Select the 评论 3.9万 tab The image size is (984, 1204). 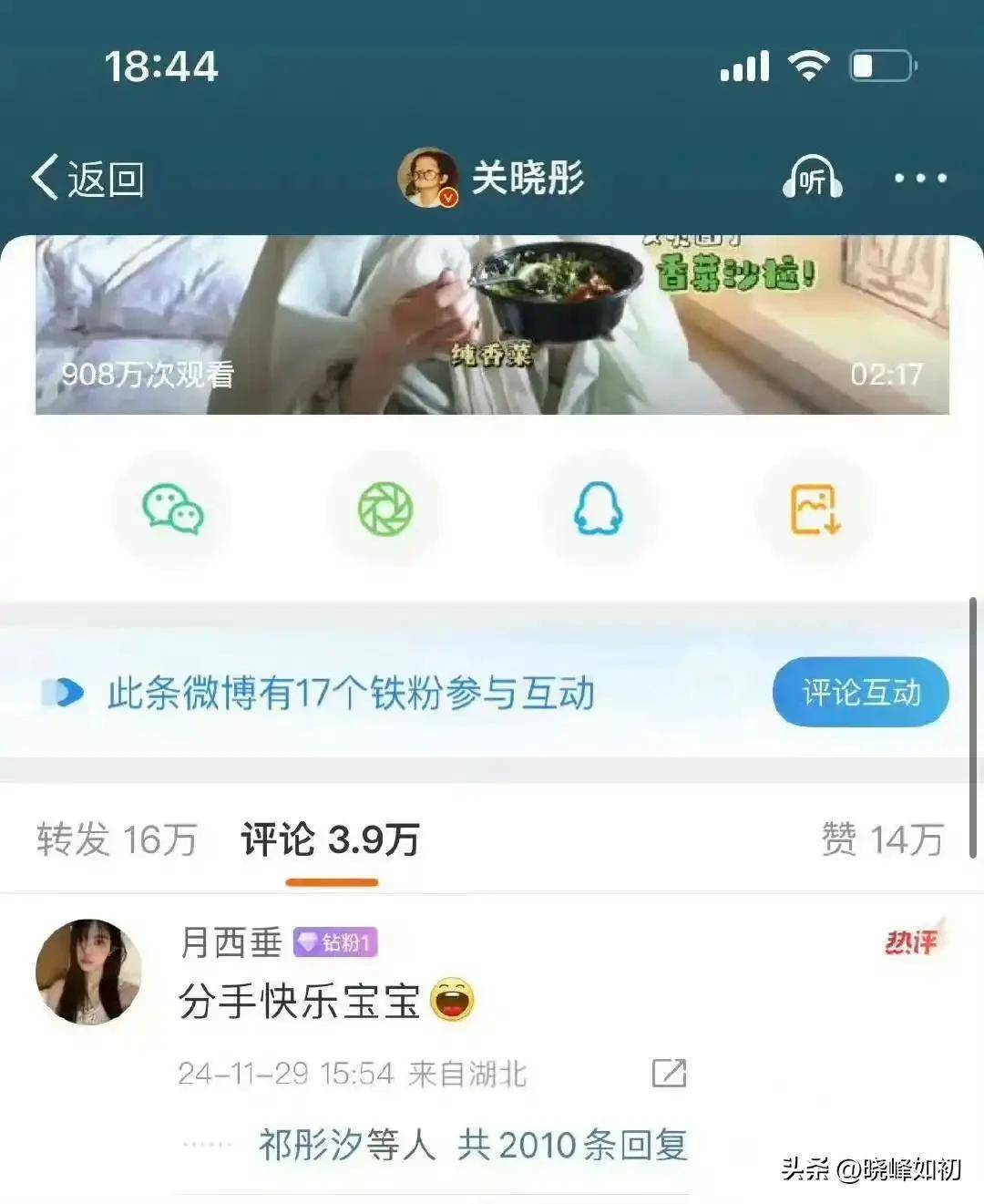pos(330,839)
